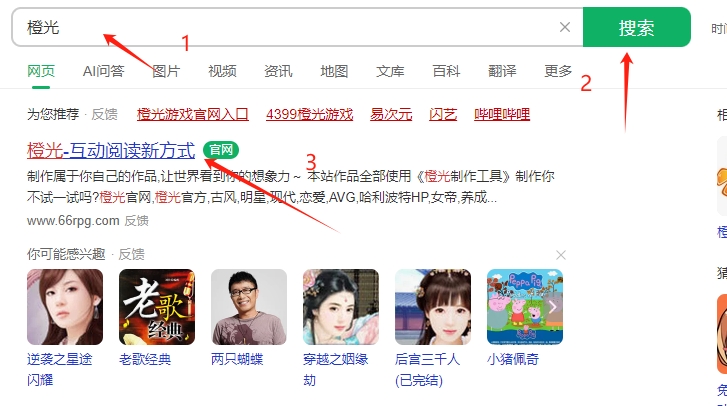Switch to the 文库 tab
This screenshot has width=727, height=406.
[x=390, y=71]
